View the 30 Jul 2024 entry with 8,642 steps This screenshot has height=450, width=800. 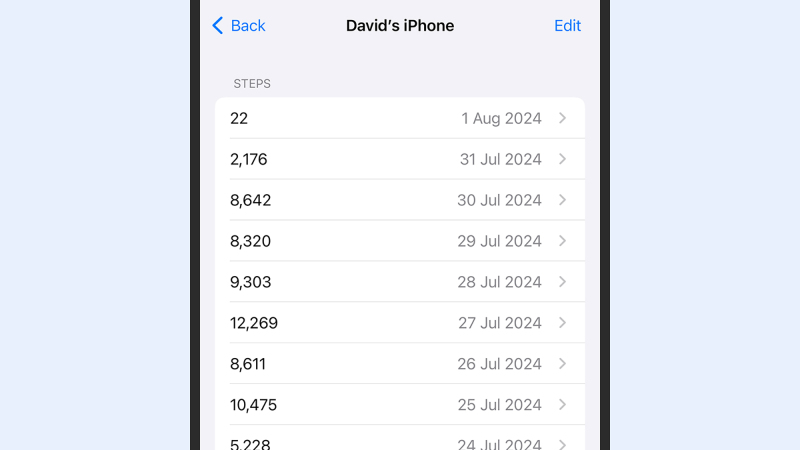tap(400, 200)
